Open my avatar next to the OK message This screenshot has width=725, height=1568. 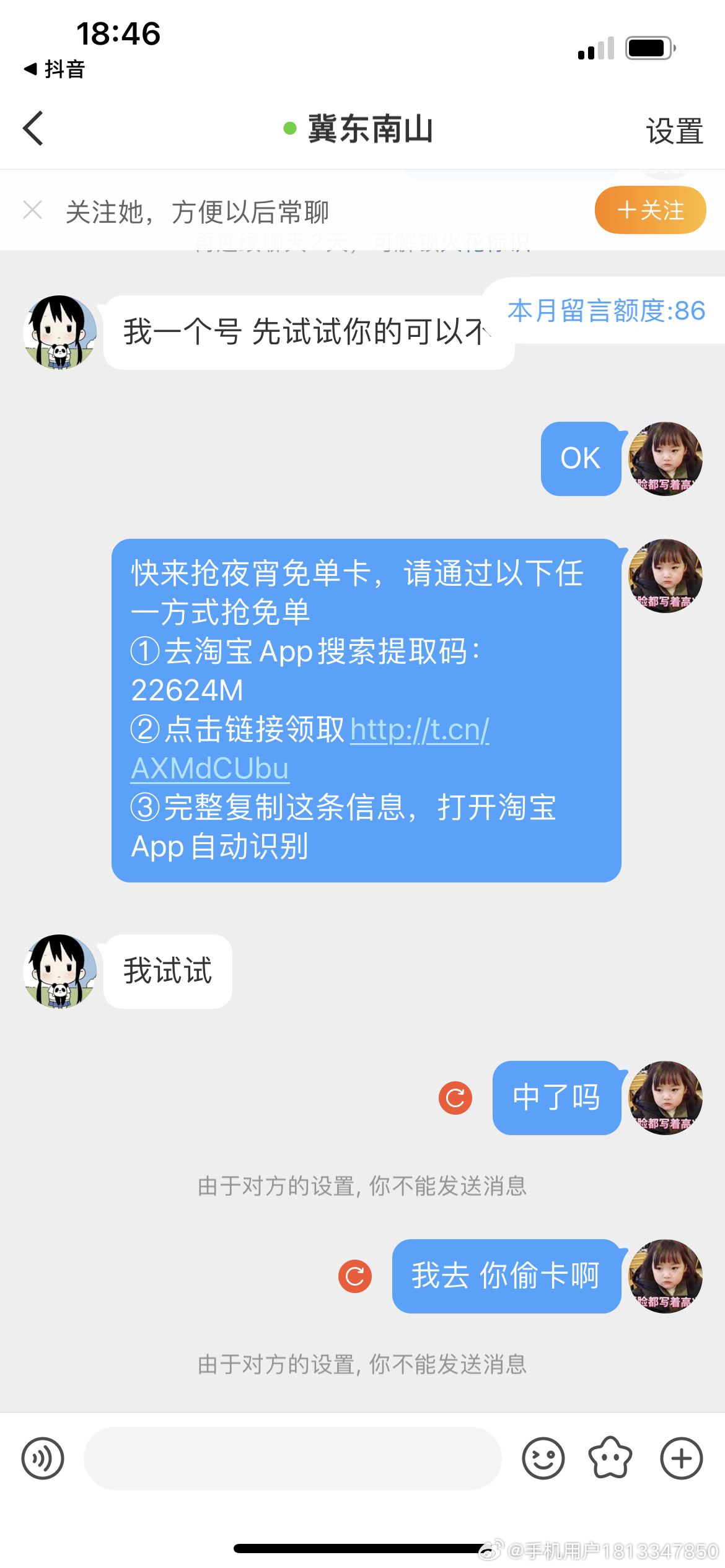point(666,459)
